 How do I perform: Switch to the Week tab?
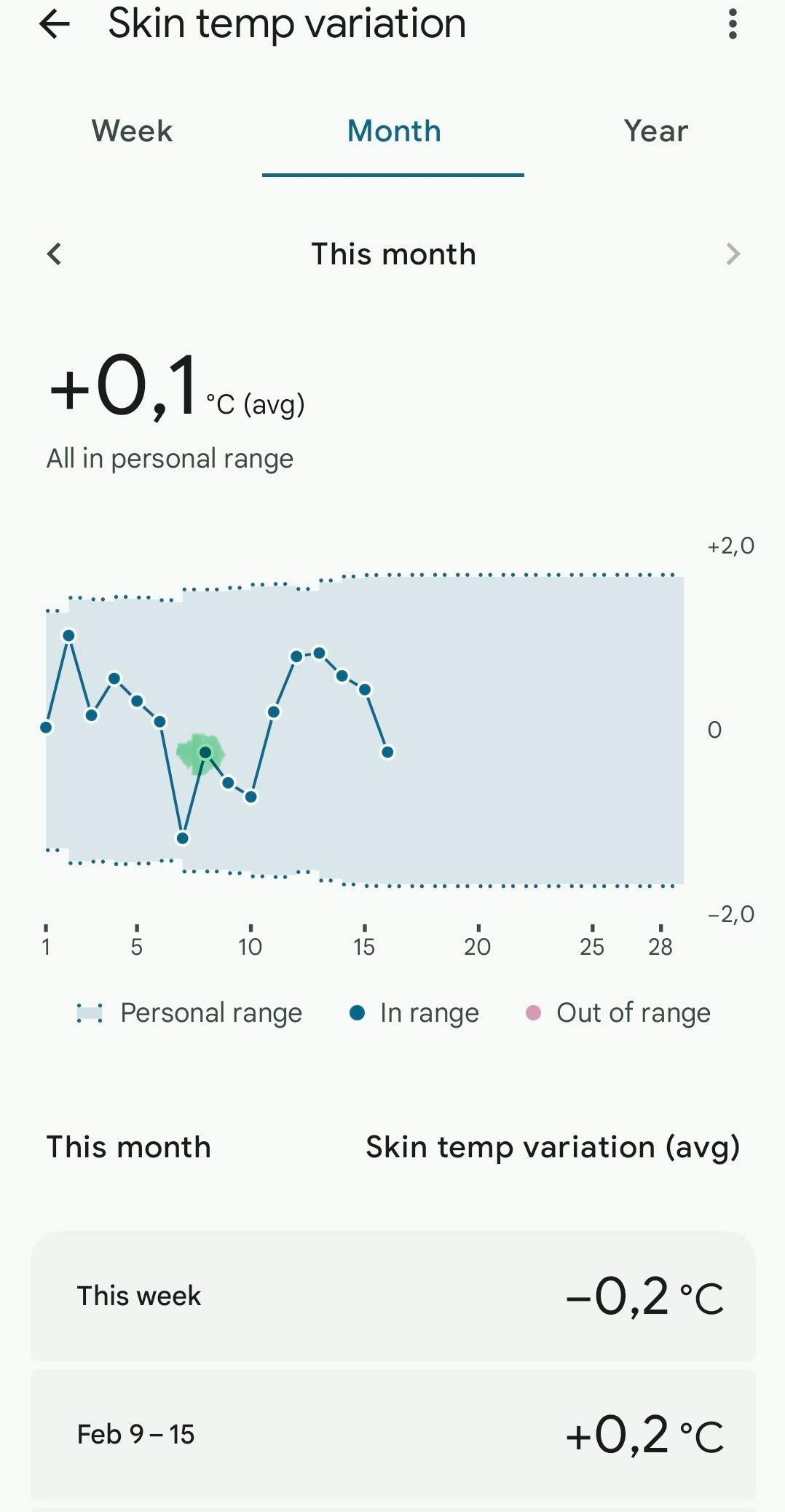[x=132, y=132]
